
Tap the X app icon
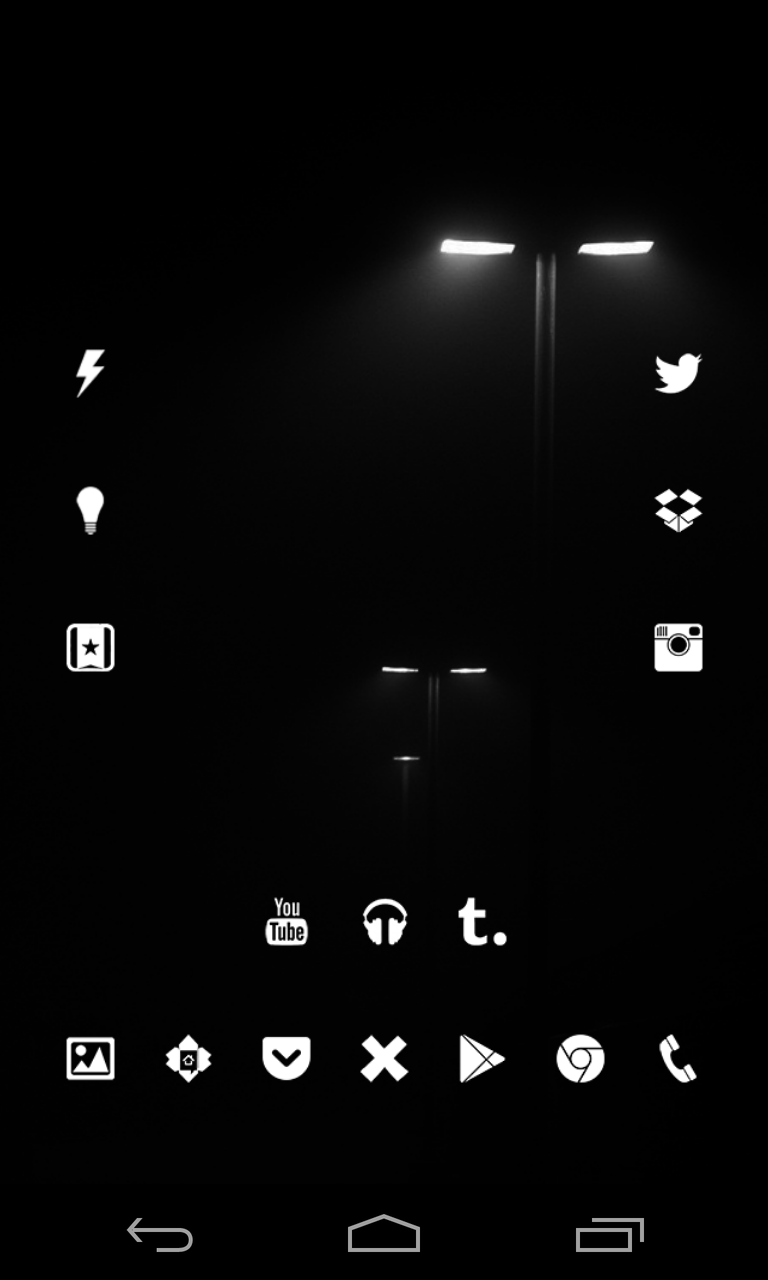click(x=384, y=1059)
